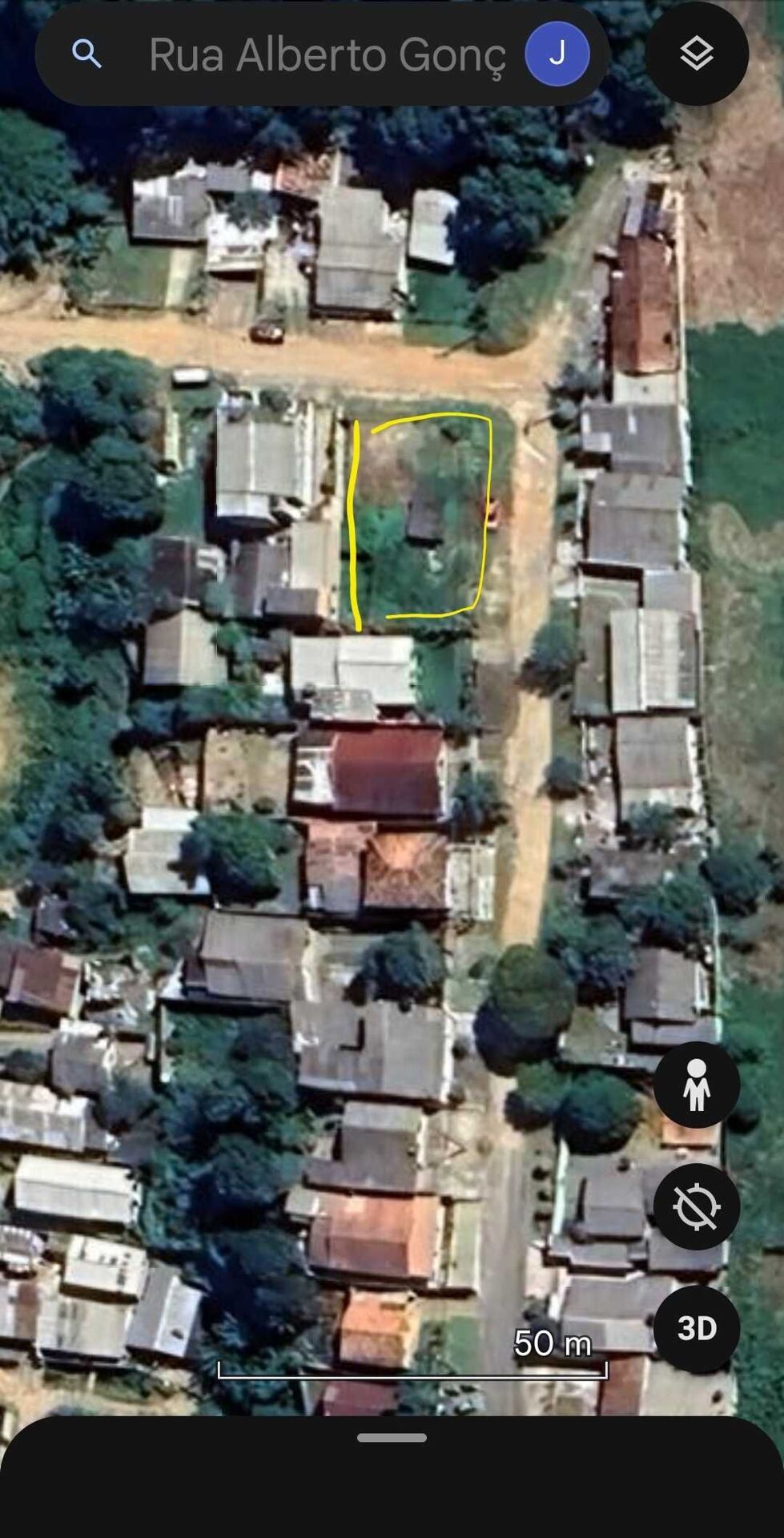The height and width of the screenshot is (1538, 784).
Task: Switch the map to 3D view
Action: click(x=696, y=1328)
